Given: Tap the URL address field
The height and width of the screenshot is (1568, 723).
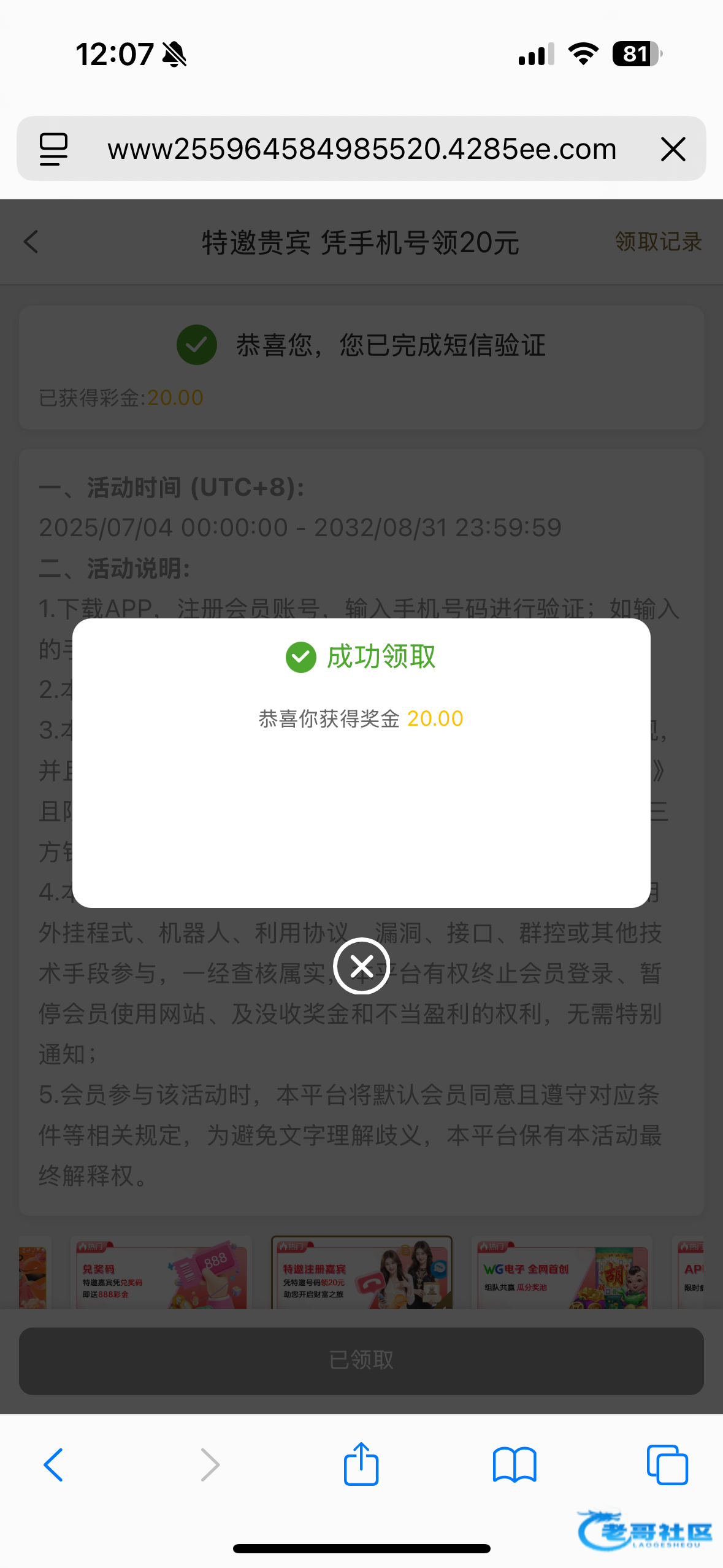Looking at the screenshot, I should pos(362,149).
